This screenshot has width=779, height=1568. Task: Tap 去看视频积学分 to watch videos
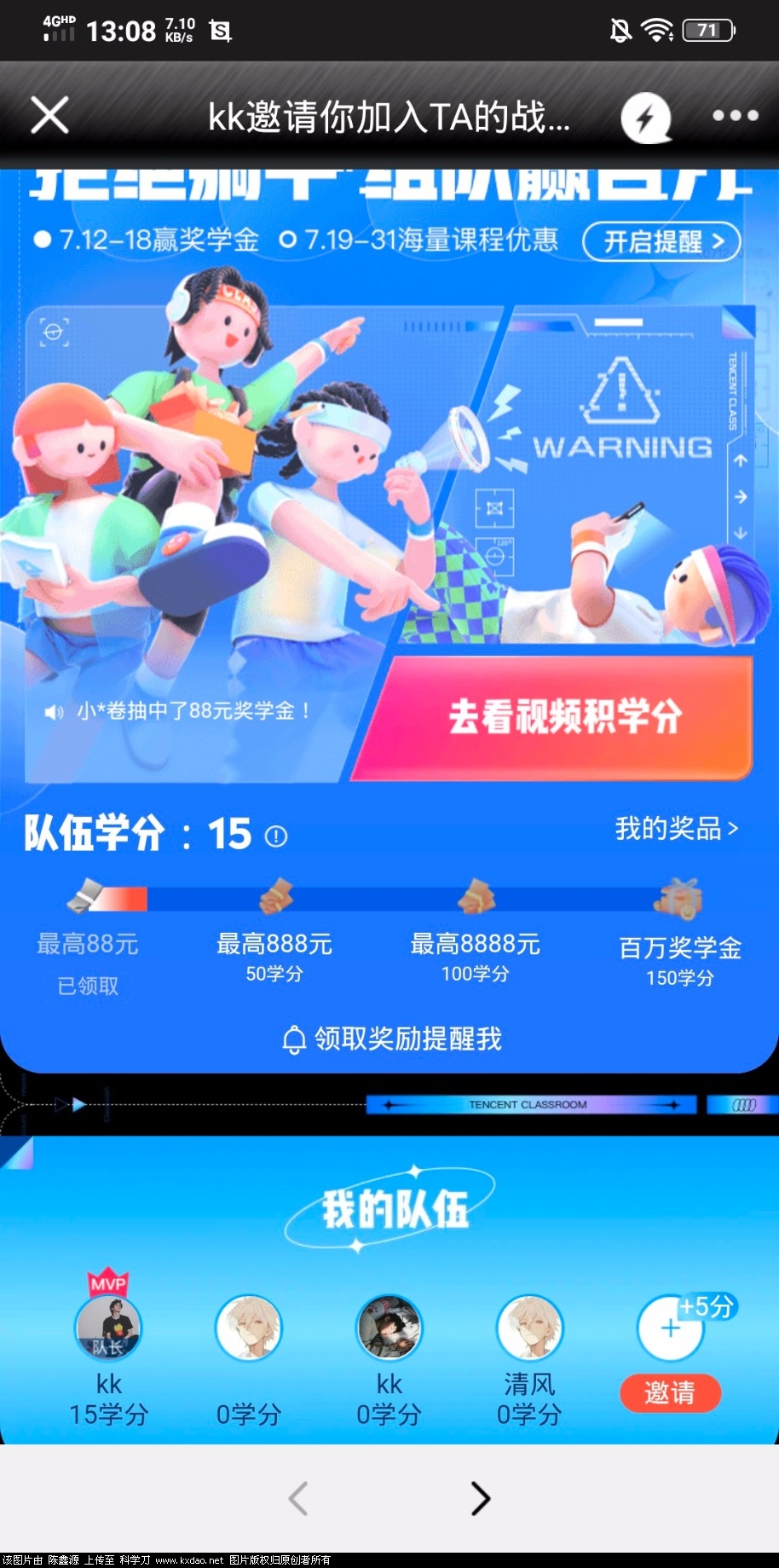pos(564,717)
